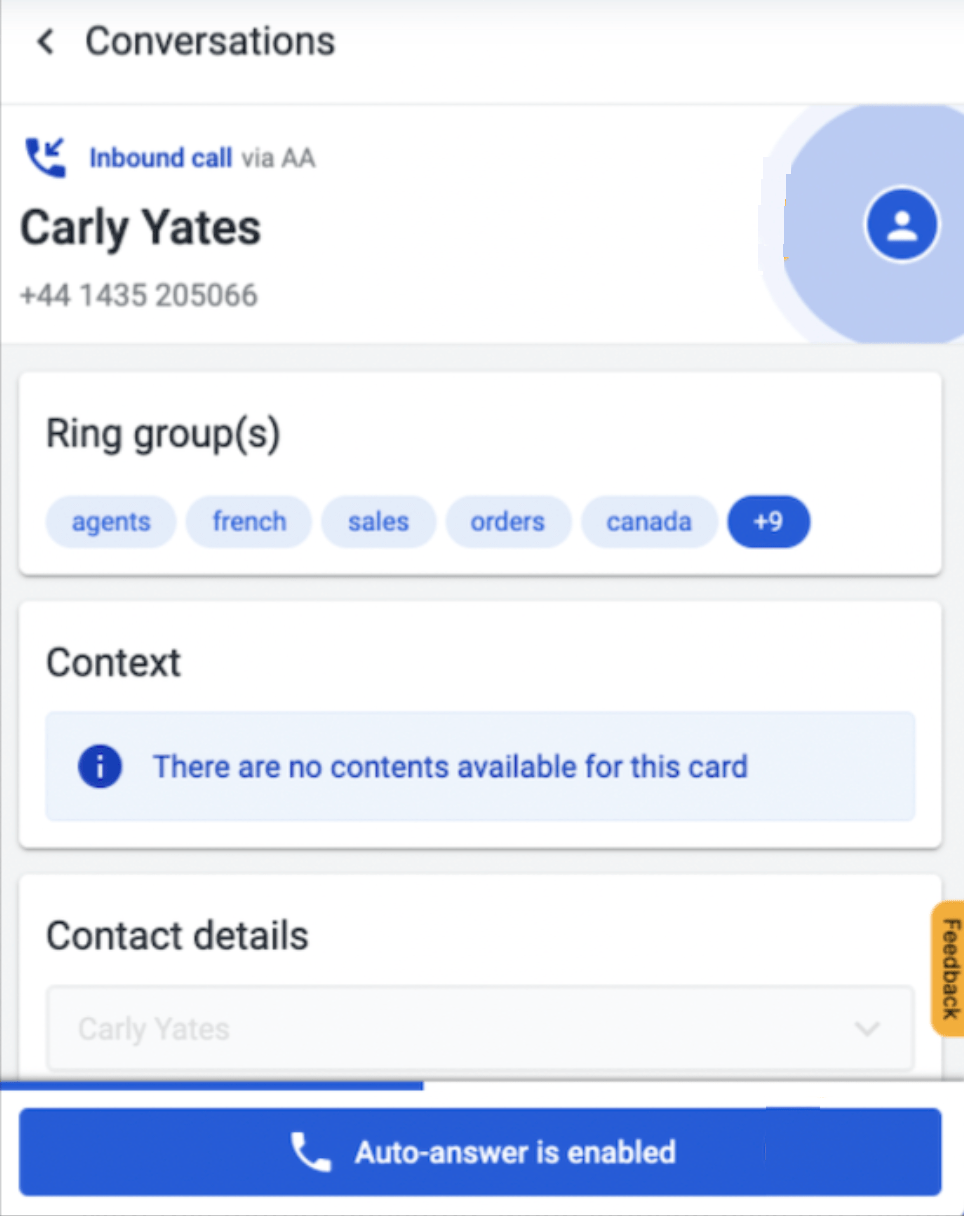Image resolution: width=964 pixels, height=1216 pixels.
Task: Show the +9 more ring groups
Action: [768, 522]
